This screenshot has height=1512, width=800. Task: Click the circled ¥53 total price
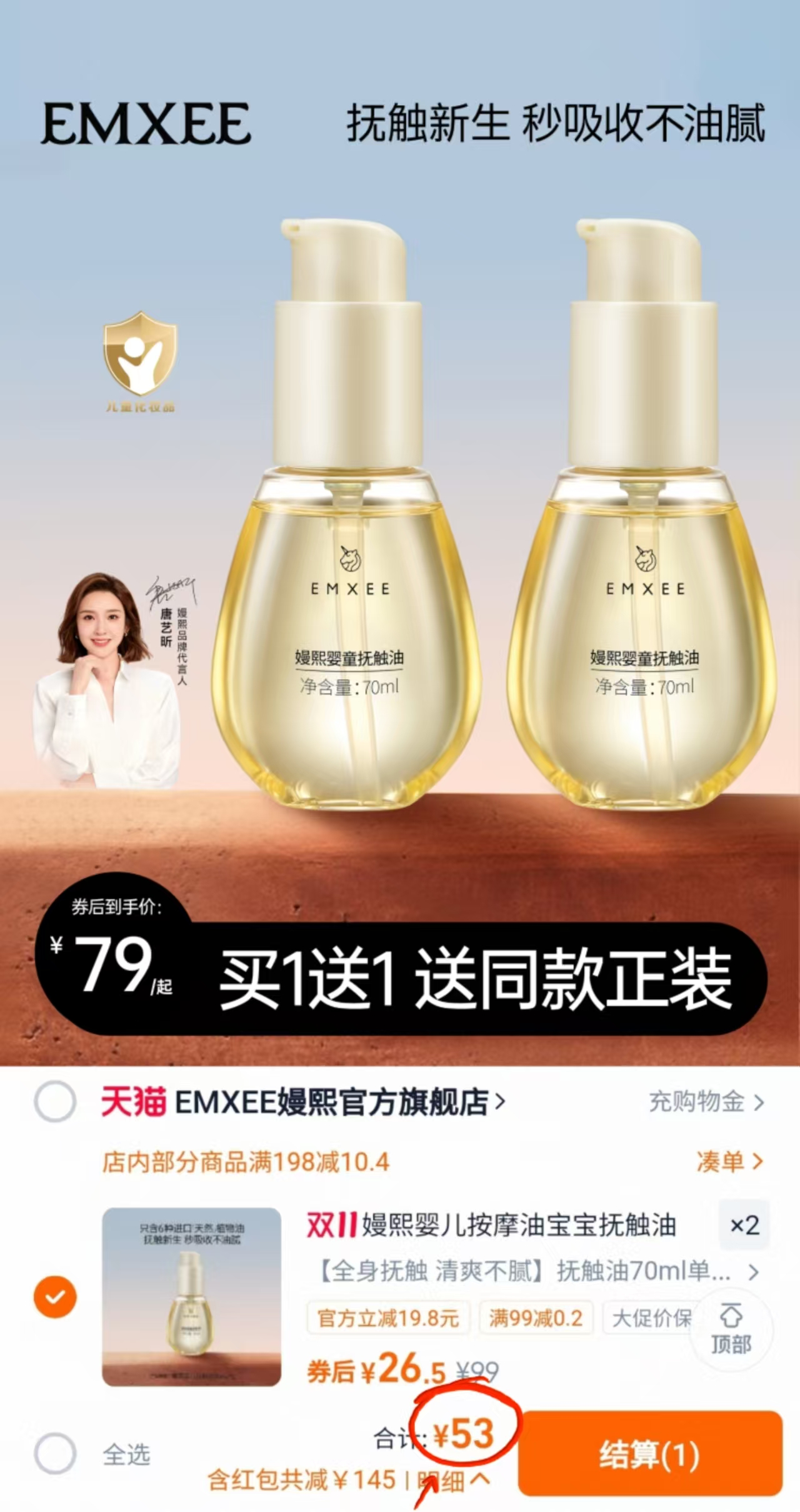[464, 1432]
